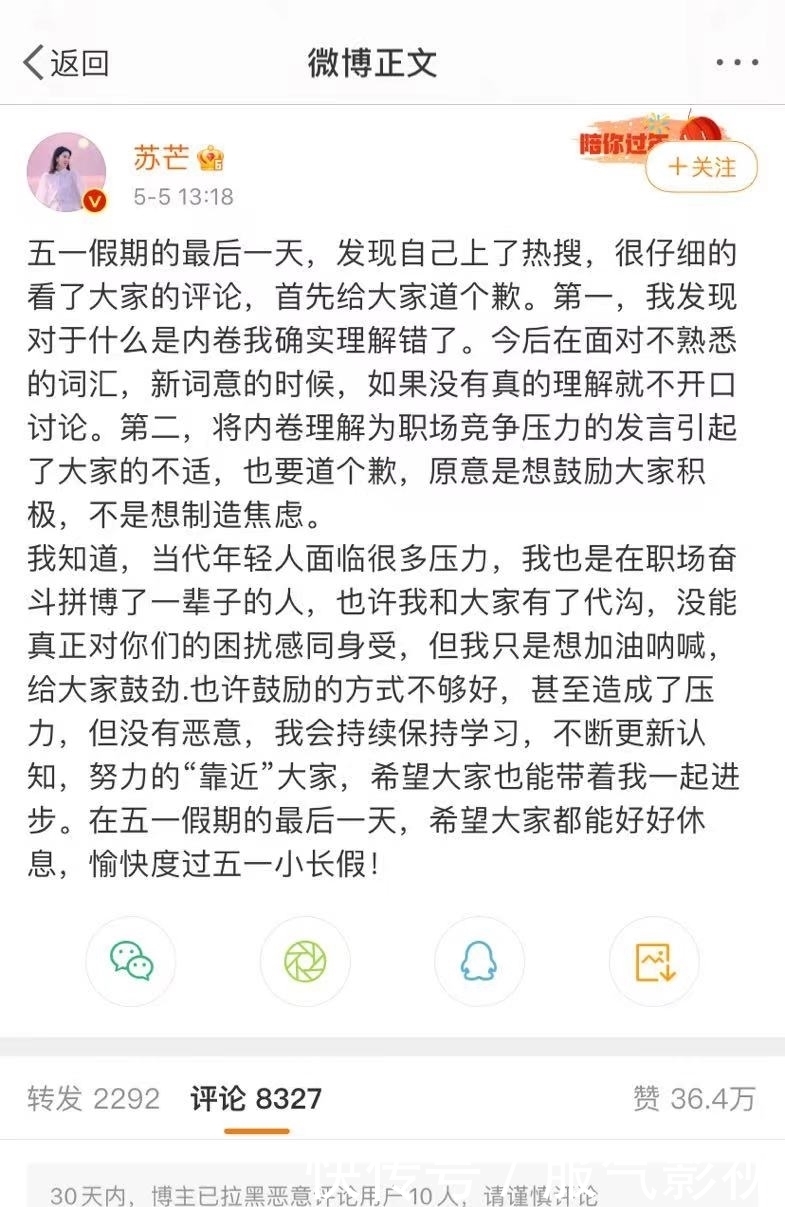Share to WeChat Moments via green aperture icon
The height and width of the screenshot is (1207, 785).
[305, 961]
